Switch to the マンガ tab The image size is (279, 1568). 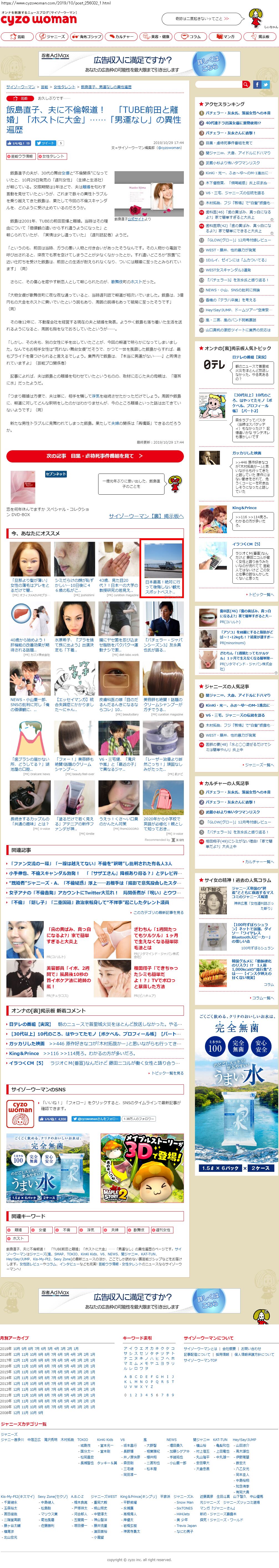tap(227, 37)
